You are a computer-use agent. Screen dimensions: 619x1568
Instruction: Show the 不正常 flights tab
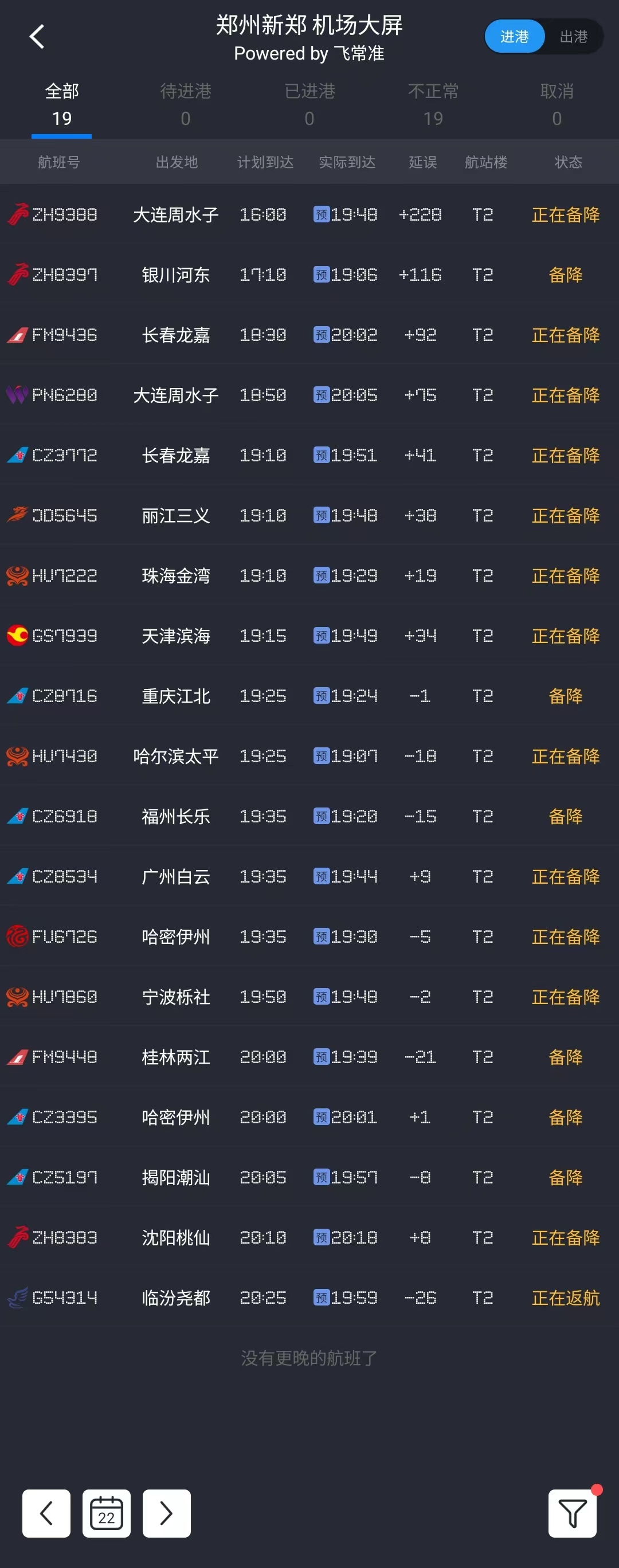tap(433, 104)
